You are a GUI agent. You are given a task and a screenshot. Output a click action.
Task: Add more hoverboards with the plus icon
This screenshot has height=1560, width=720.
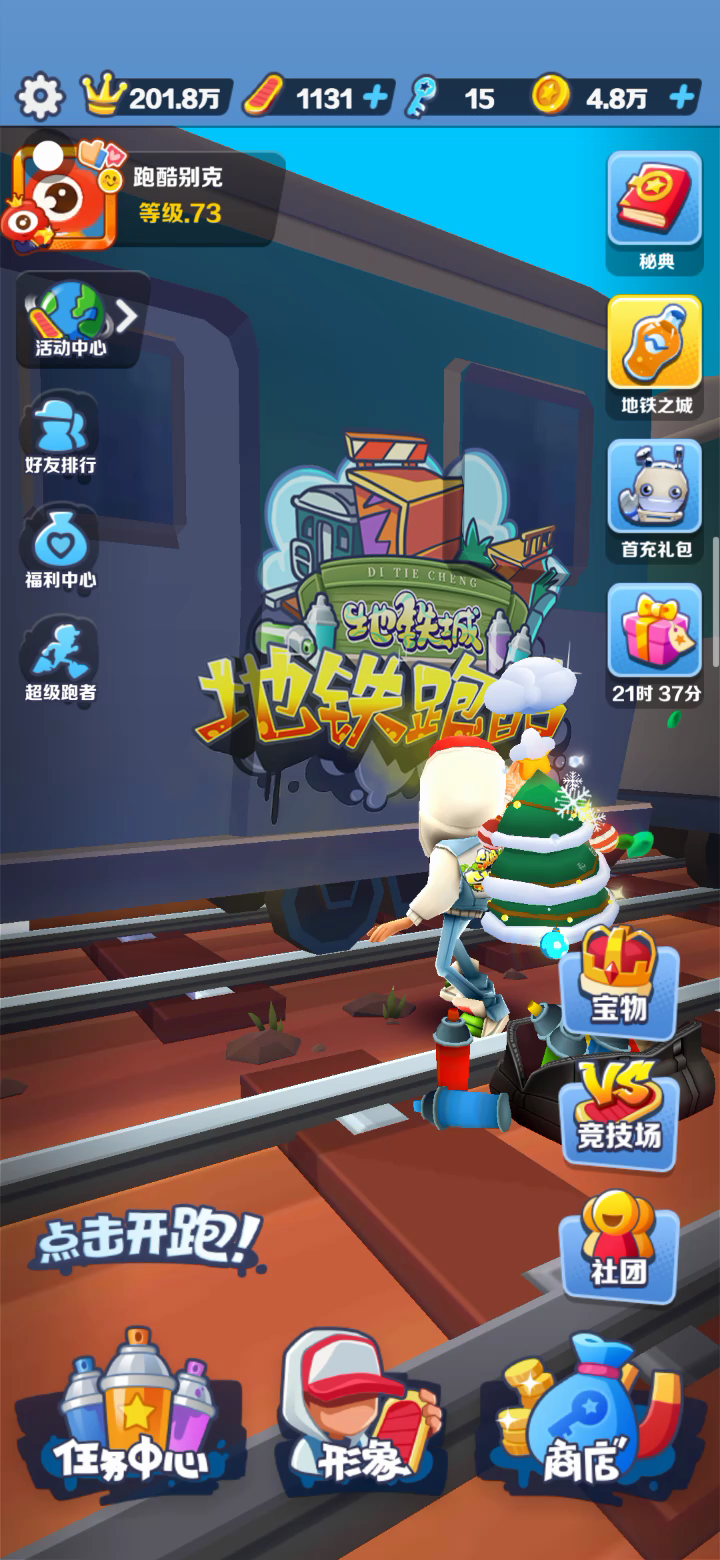pyautogui.click(x=375, y=98)
